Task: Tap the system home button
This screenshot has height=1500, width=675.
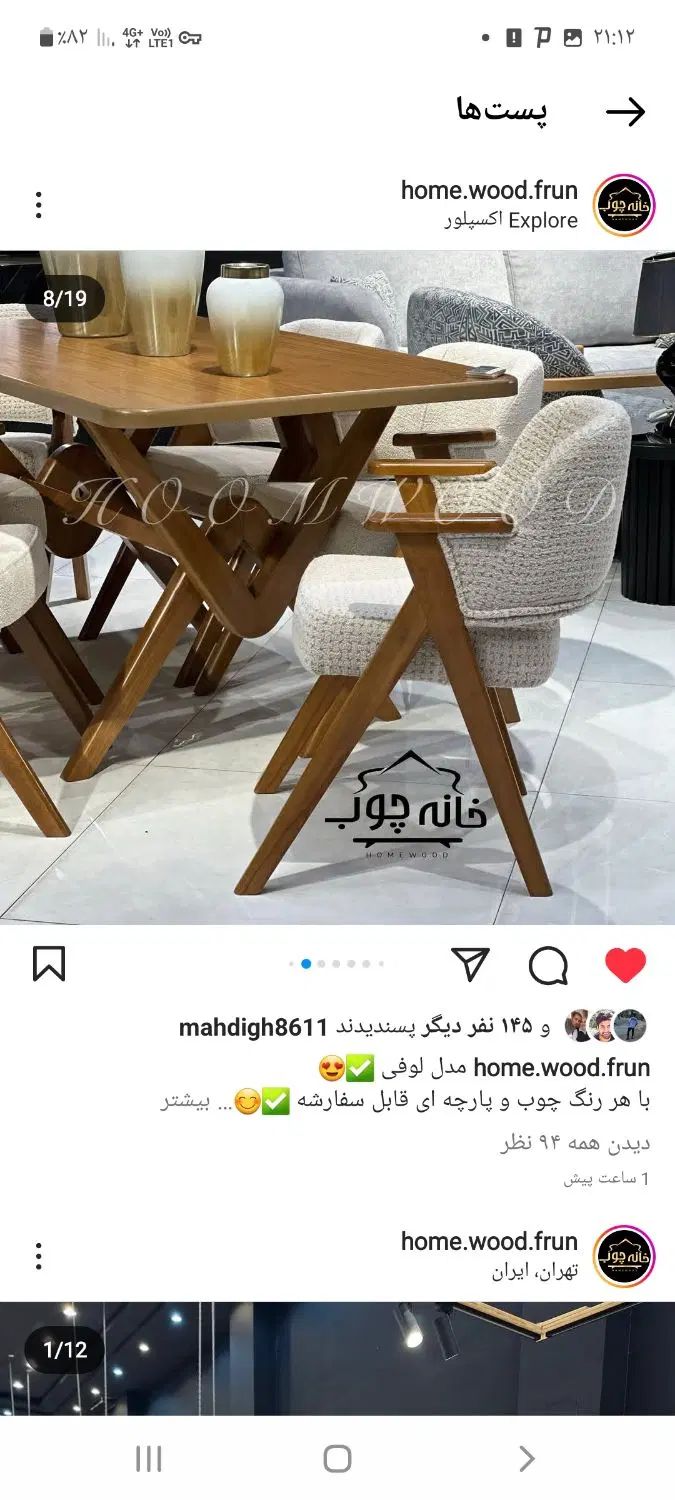Action: [x=337, y=1458]
